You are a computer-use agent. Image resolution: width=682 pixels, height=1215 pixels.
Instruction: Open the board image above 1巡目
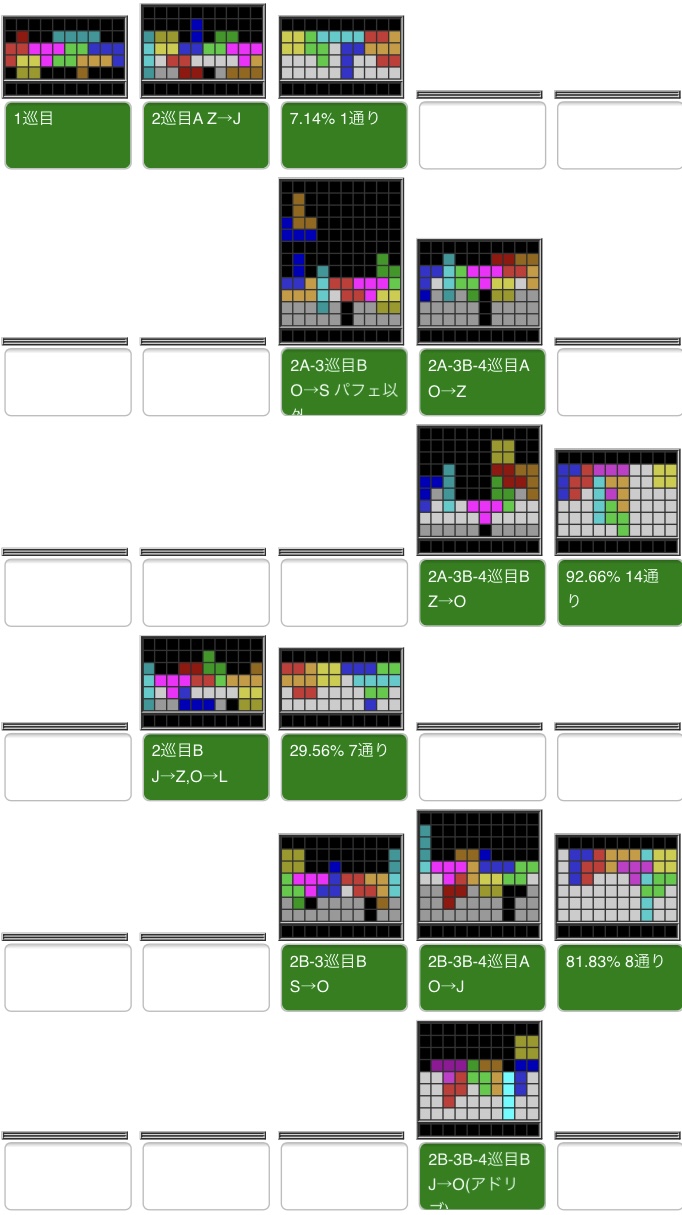(66, 56)
